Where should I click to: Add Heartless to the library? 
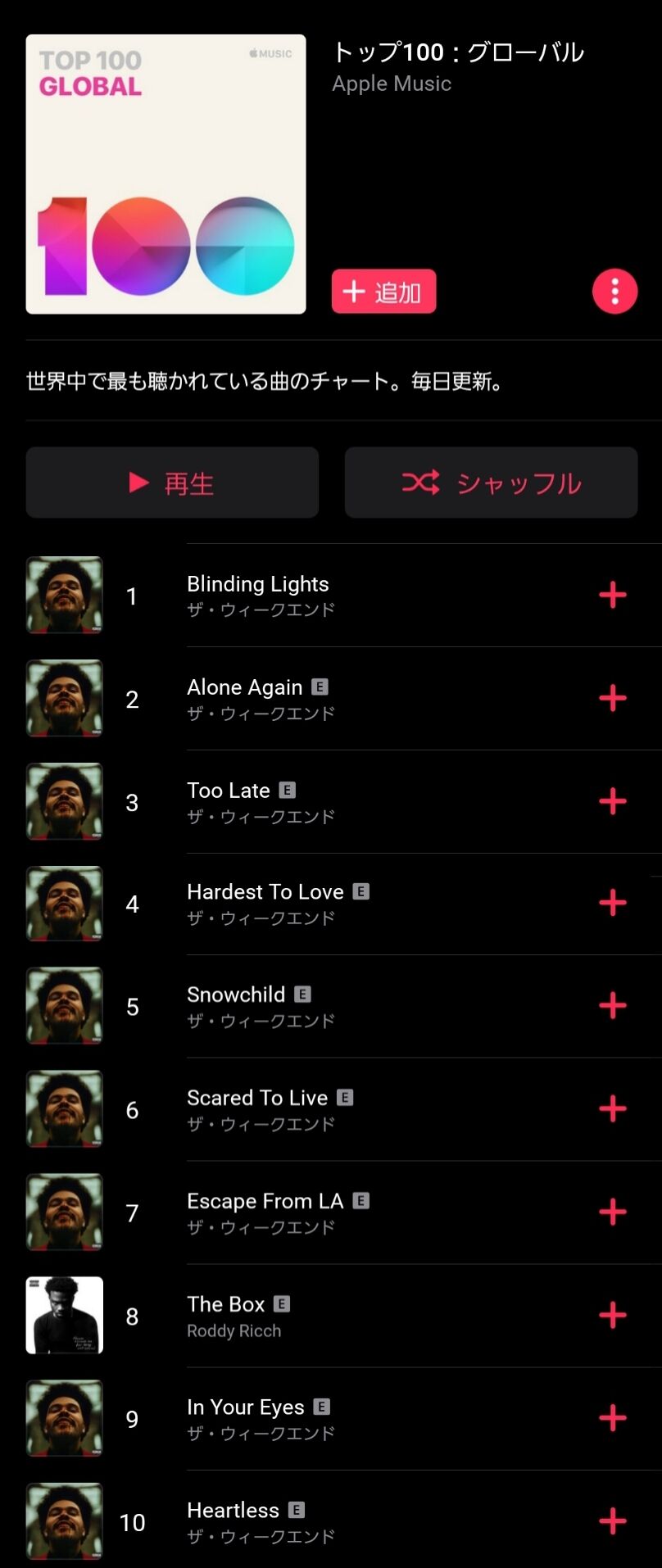pyautogui.click(x=613, y=1522)
